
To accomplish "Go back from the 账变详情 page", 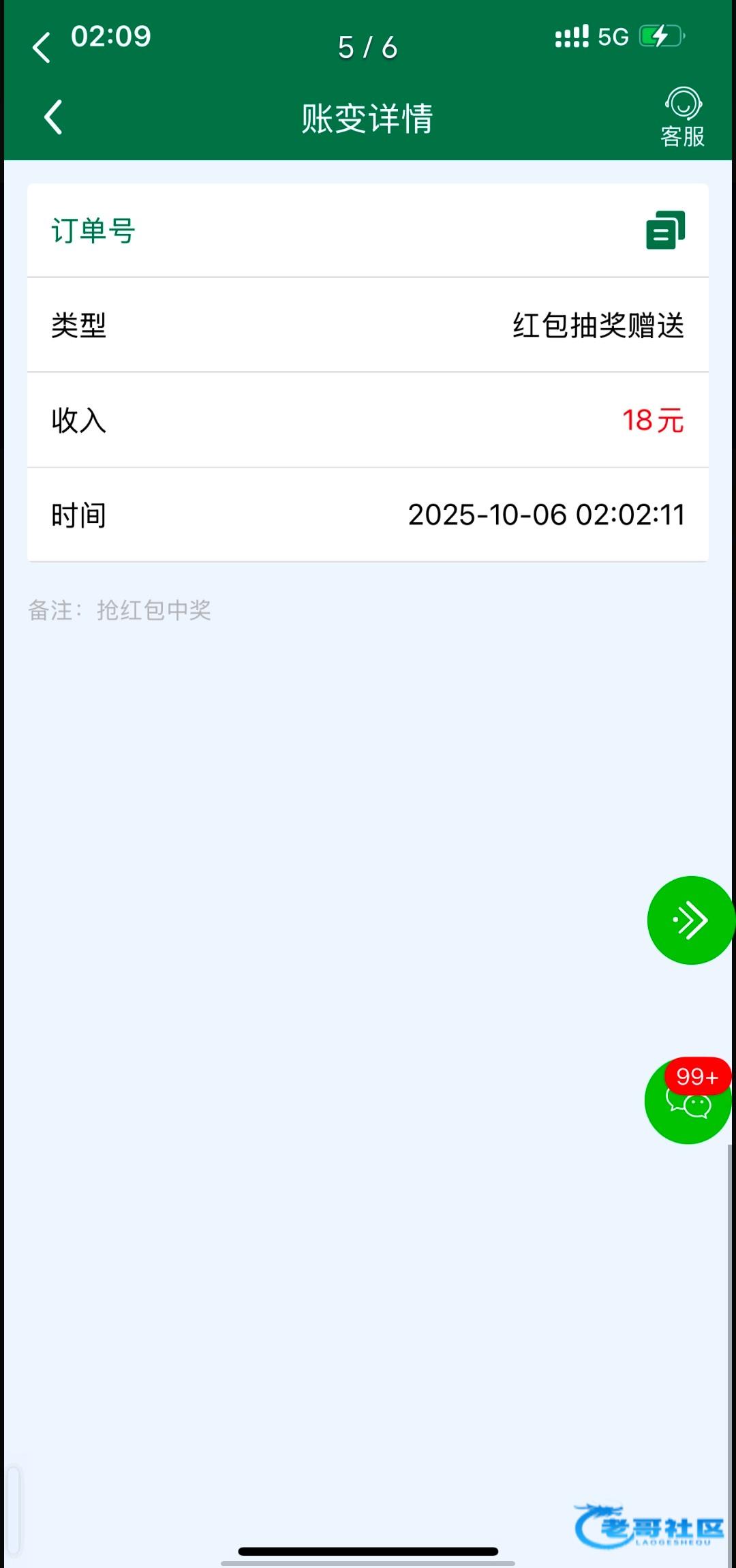I will 54,117.
